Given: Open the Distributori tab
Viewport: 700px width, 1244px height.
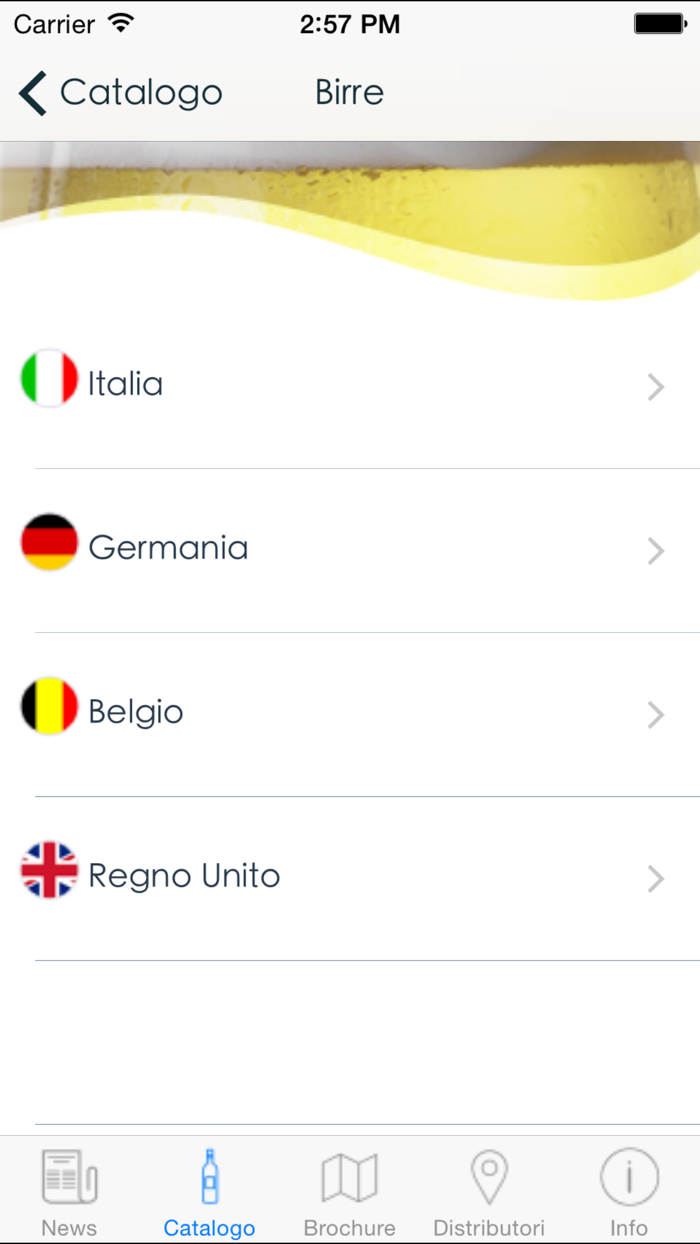Looking at the screenshot, I should point(489,1191).
